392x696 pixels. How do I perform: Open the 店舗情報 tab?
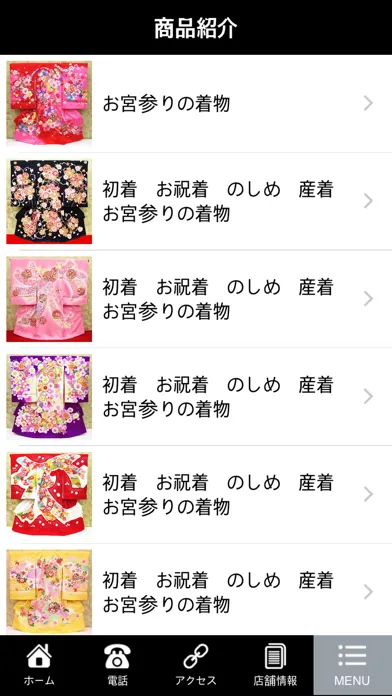274,665
